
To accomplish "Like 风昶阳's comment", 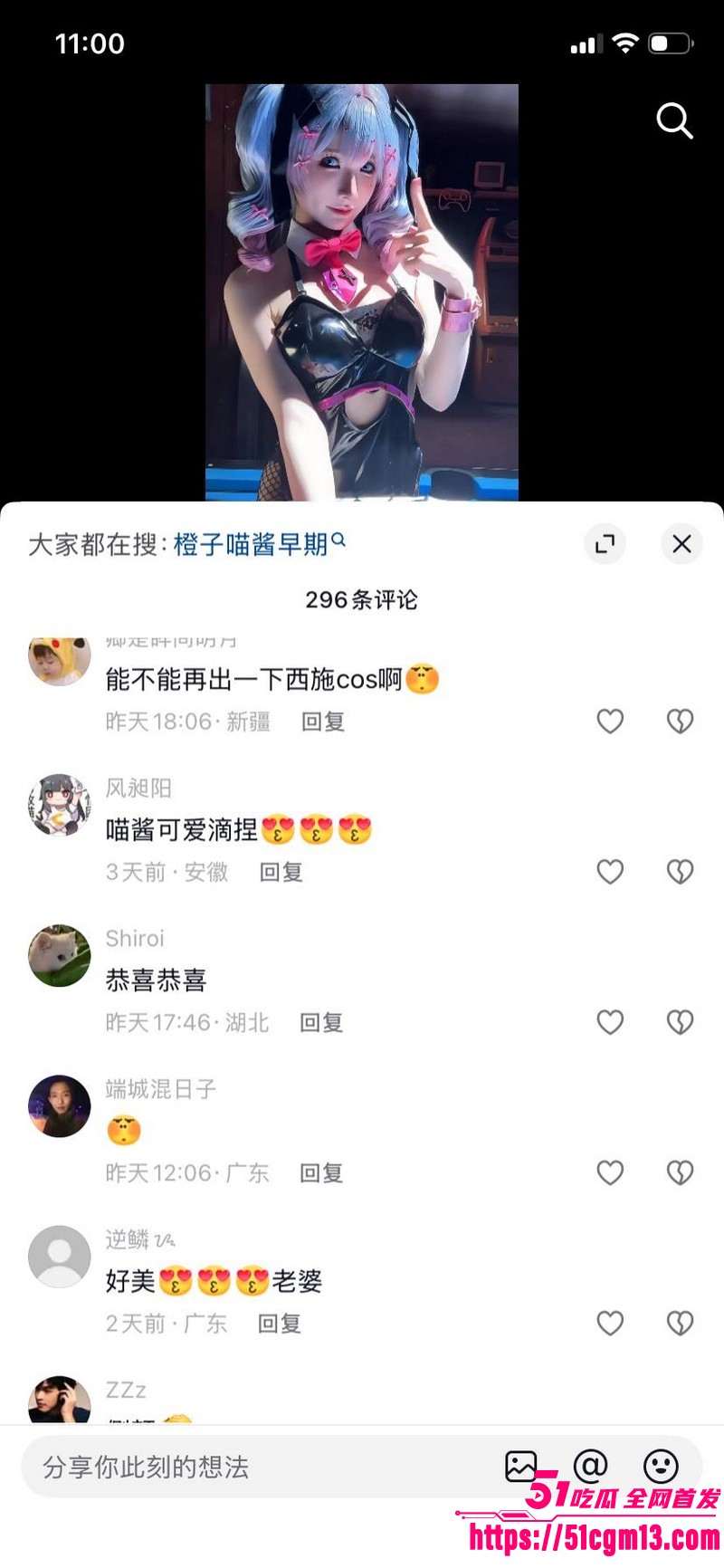I will pos(609,871).
